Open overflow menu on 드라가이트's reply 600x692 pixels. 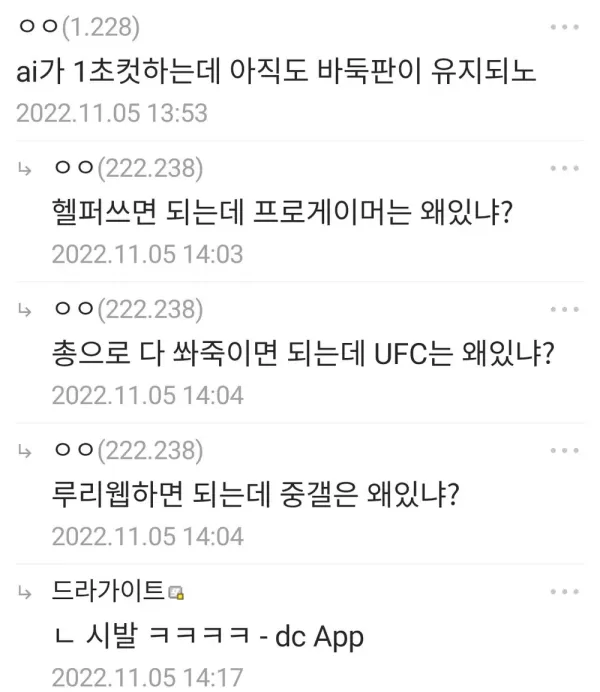pos(564,594)
